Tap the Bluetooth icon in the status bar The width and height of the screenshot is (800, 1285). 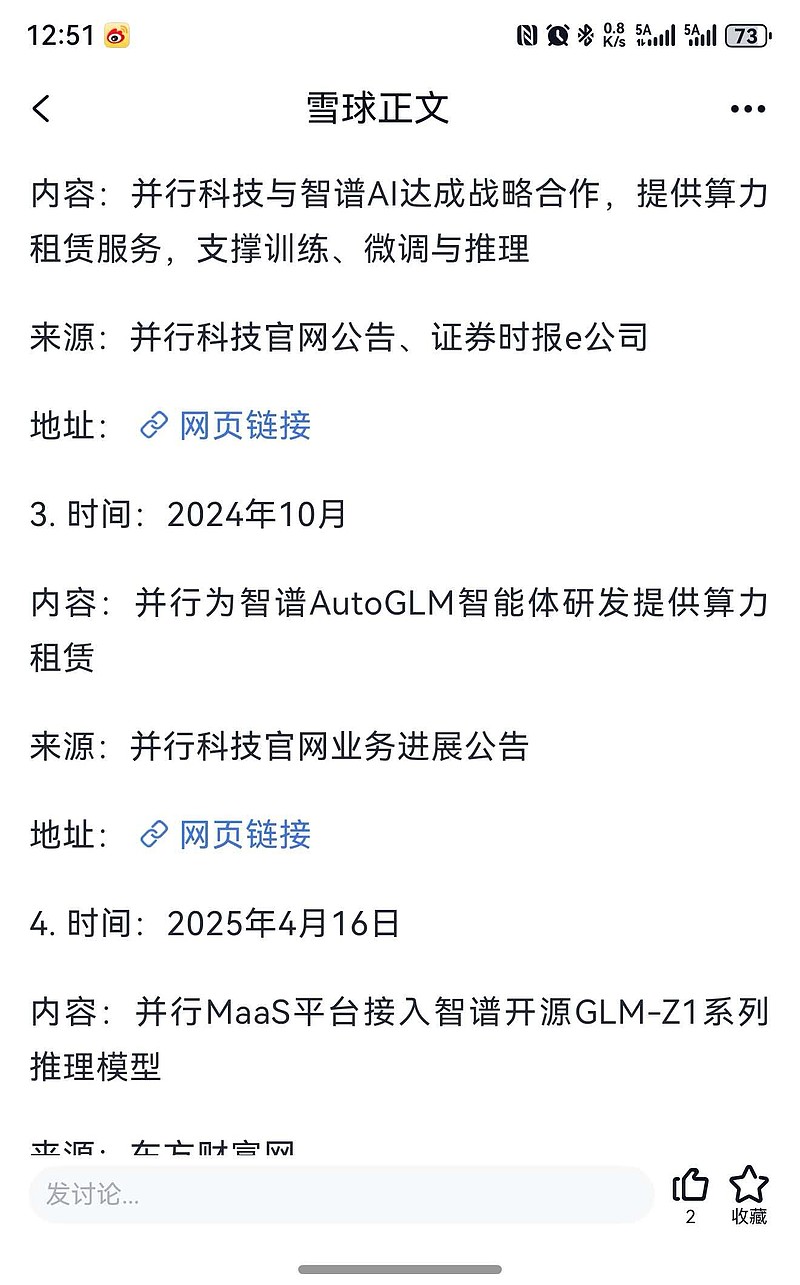585,33
